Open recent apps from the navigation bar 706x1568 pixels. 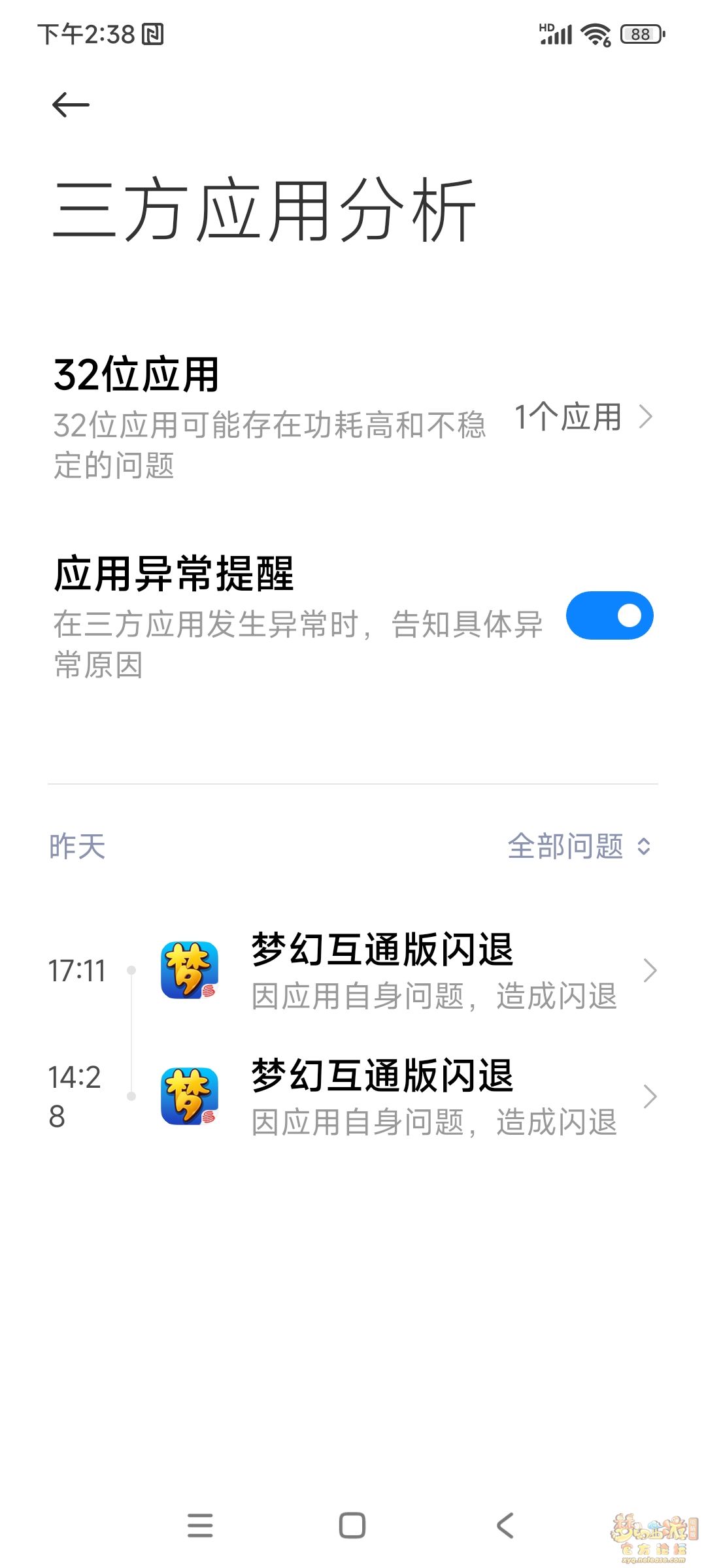pos(200,1526)
